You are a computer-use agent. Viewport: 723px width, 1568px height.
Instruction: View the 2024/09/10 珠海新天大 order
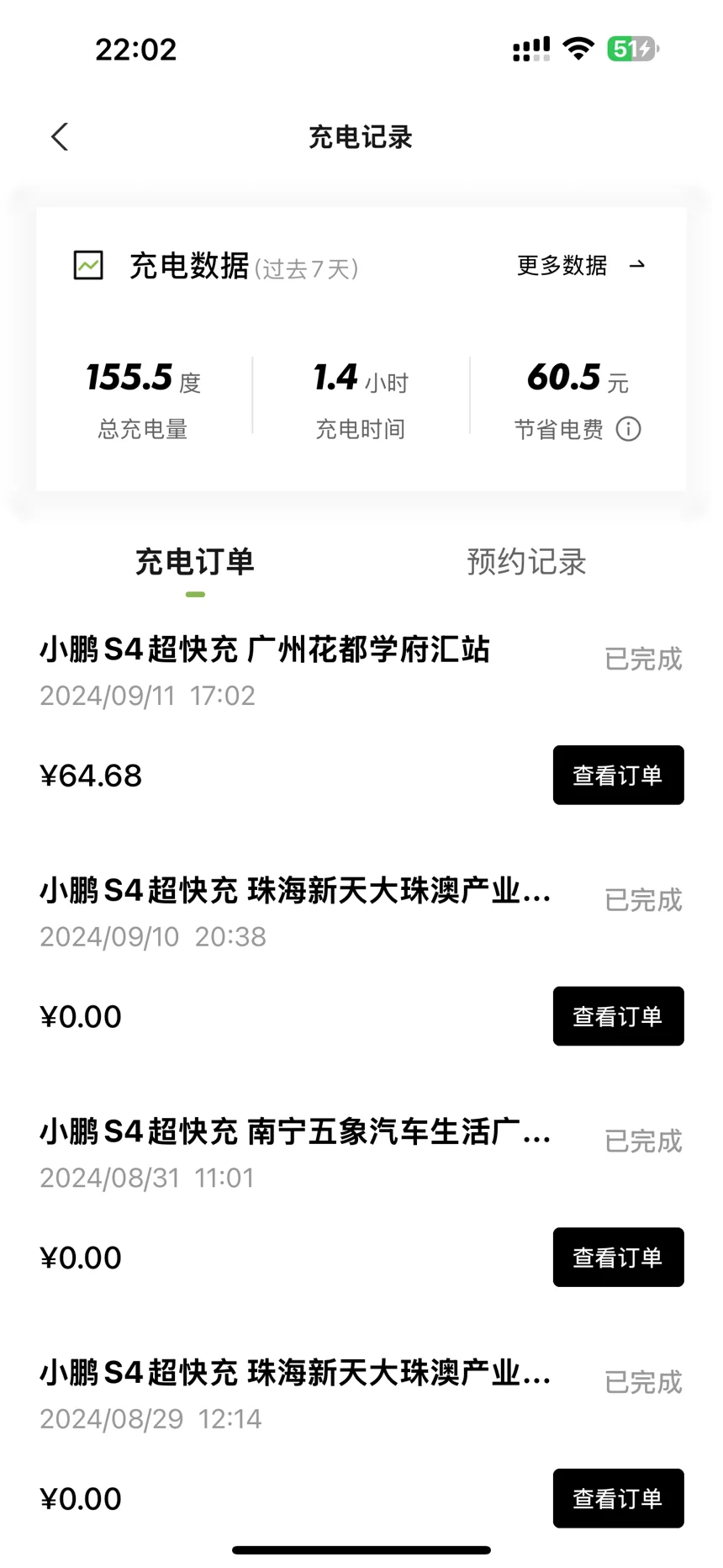[x=618, y=1016]
